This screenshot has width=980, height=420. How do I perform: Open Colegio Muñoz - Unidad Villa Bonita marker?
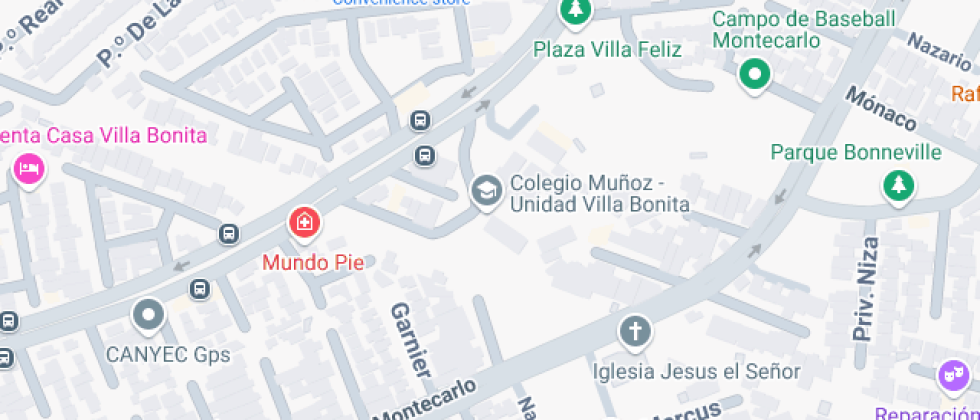[x=487, y=191]
